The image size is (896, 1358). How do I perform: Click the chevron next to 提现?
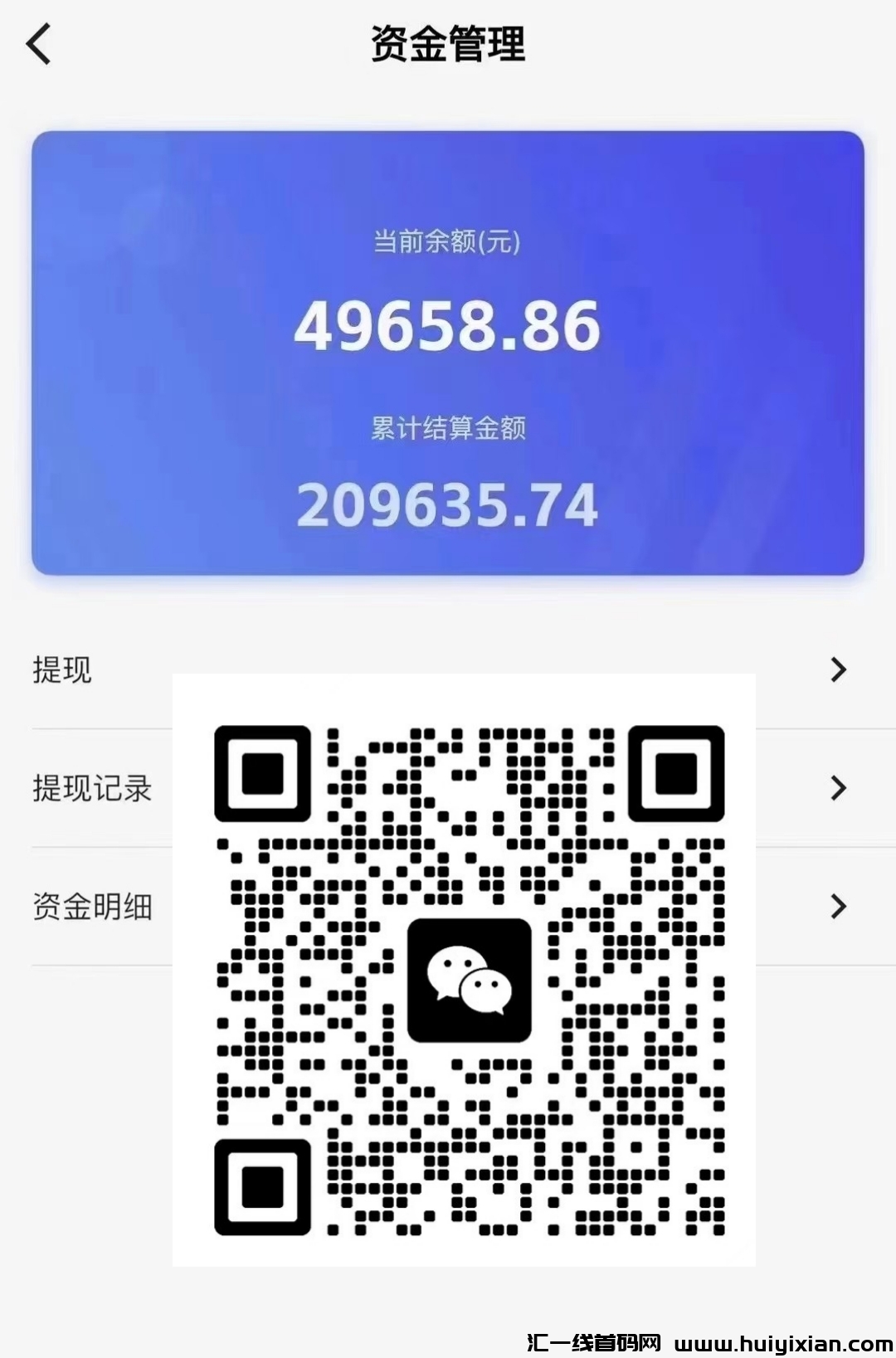[840, 669]
